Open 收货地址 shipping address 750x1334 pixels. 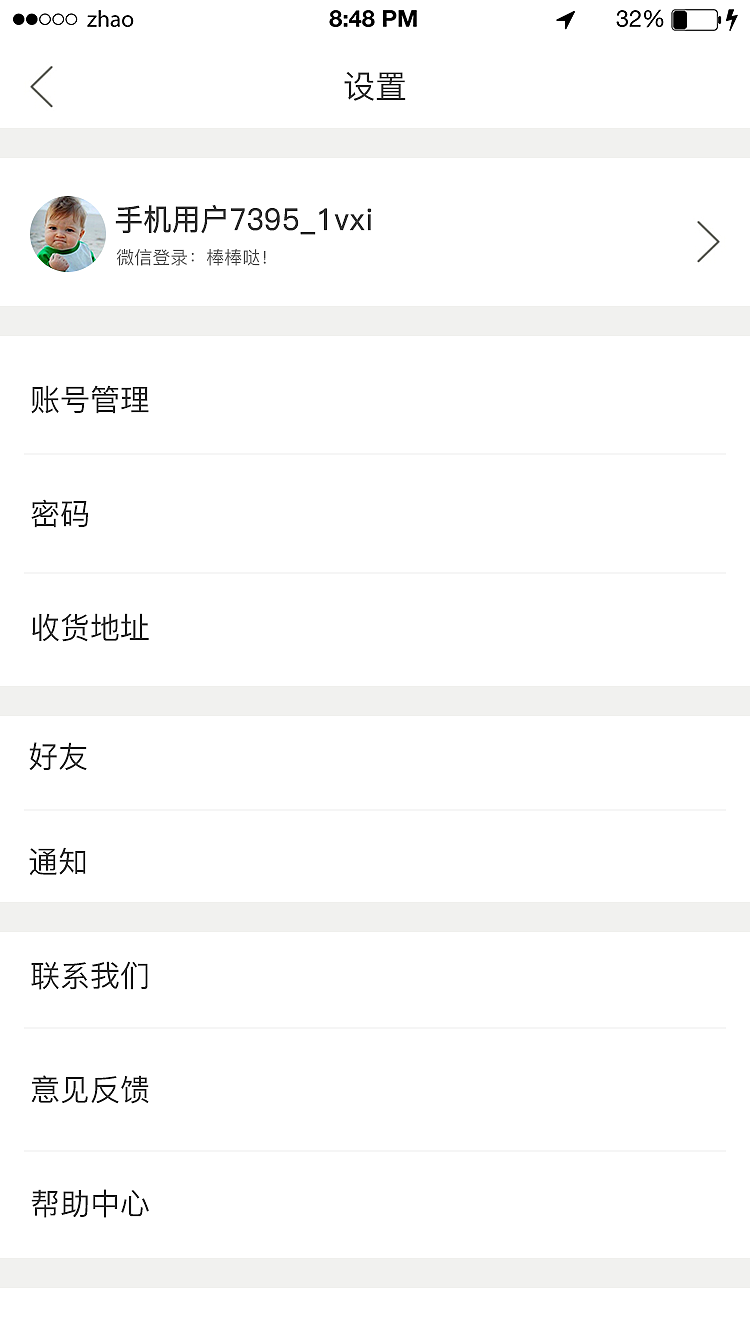point(374,629)
